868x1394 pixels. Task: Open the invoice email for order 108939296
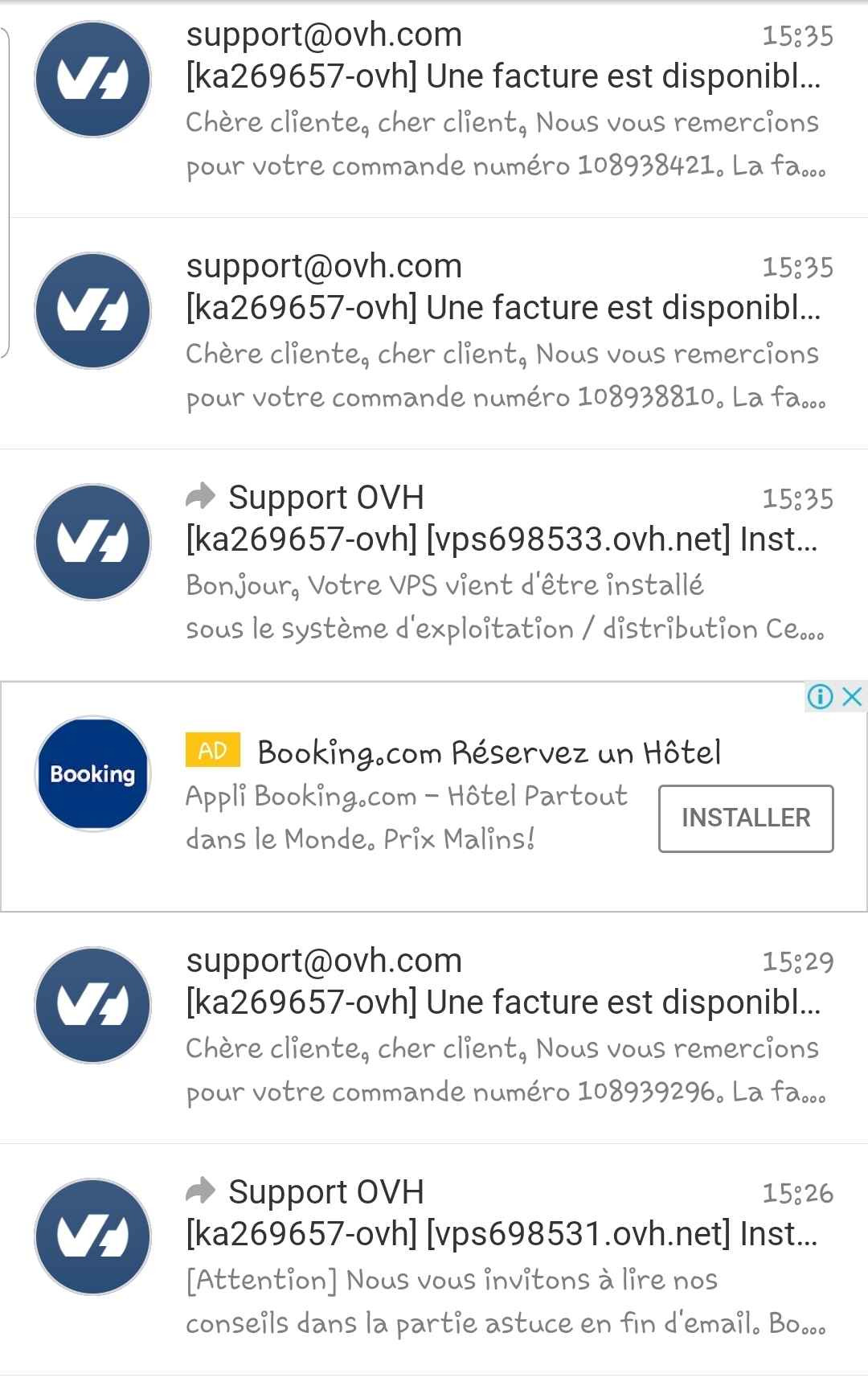tap(502, 1027)
